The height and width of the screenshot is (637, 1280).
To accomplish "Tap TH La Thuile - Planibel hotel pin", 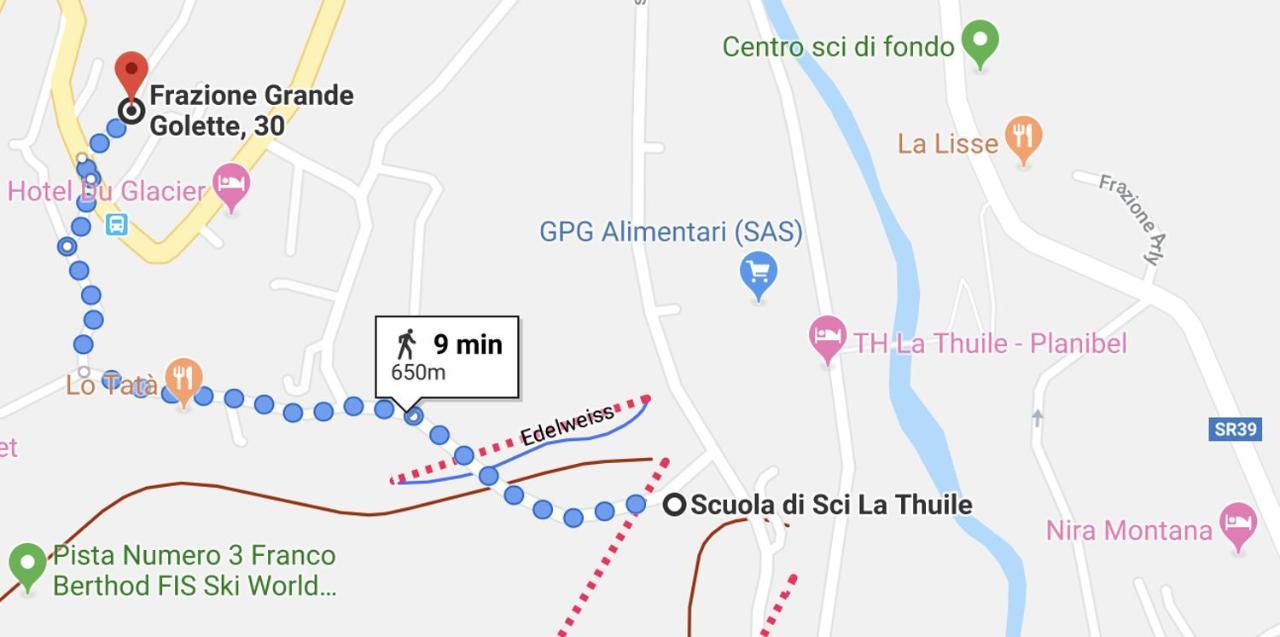I will click(828, 337).
